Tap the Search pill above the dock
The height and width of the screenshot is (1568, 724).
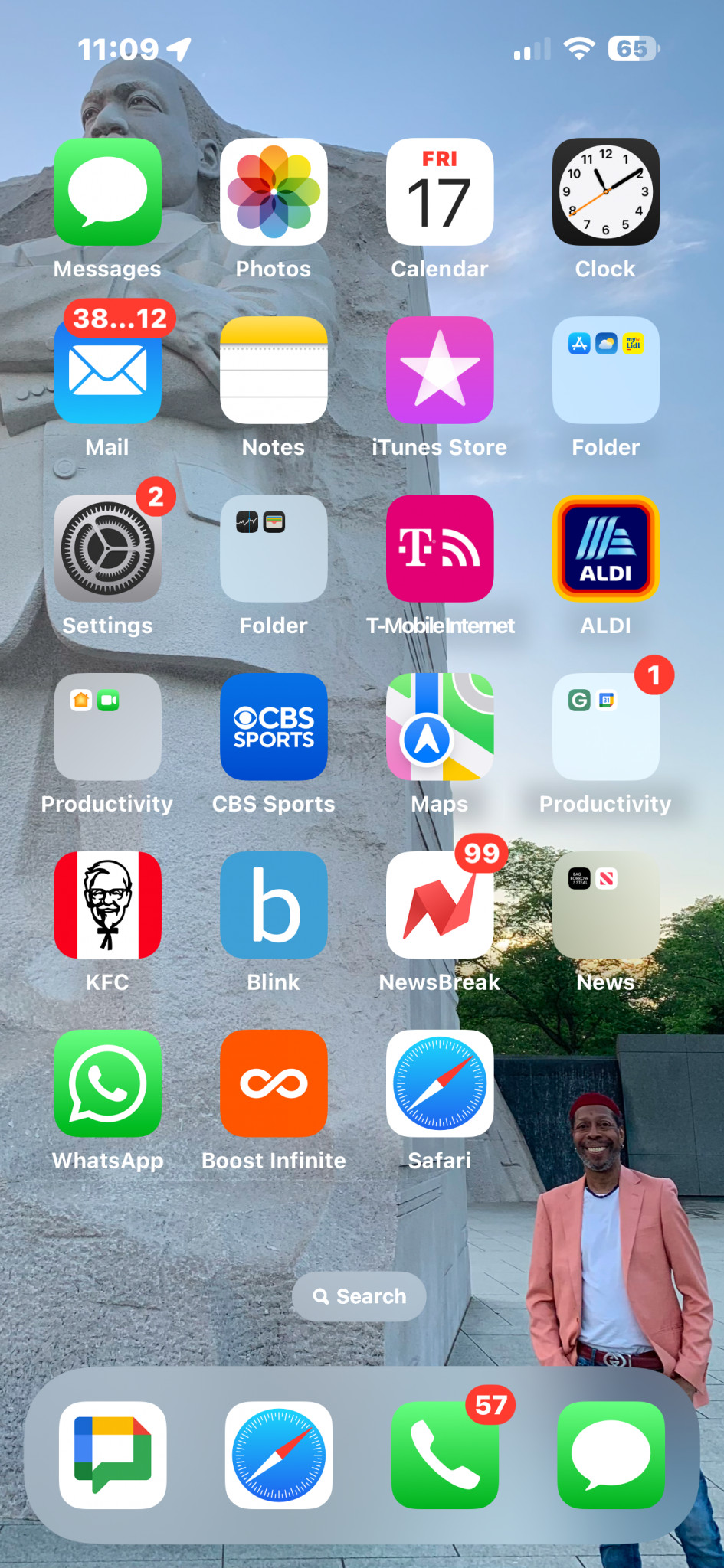[359, 1296]
